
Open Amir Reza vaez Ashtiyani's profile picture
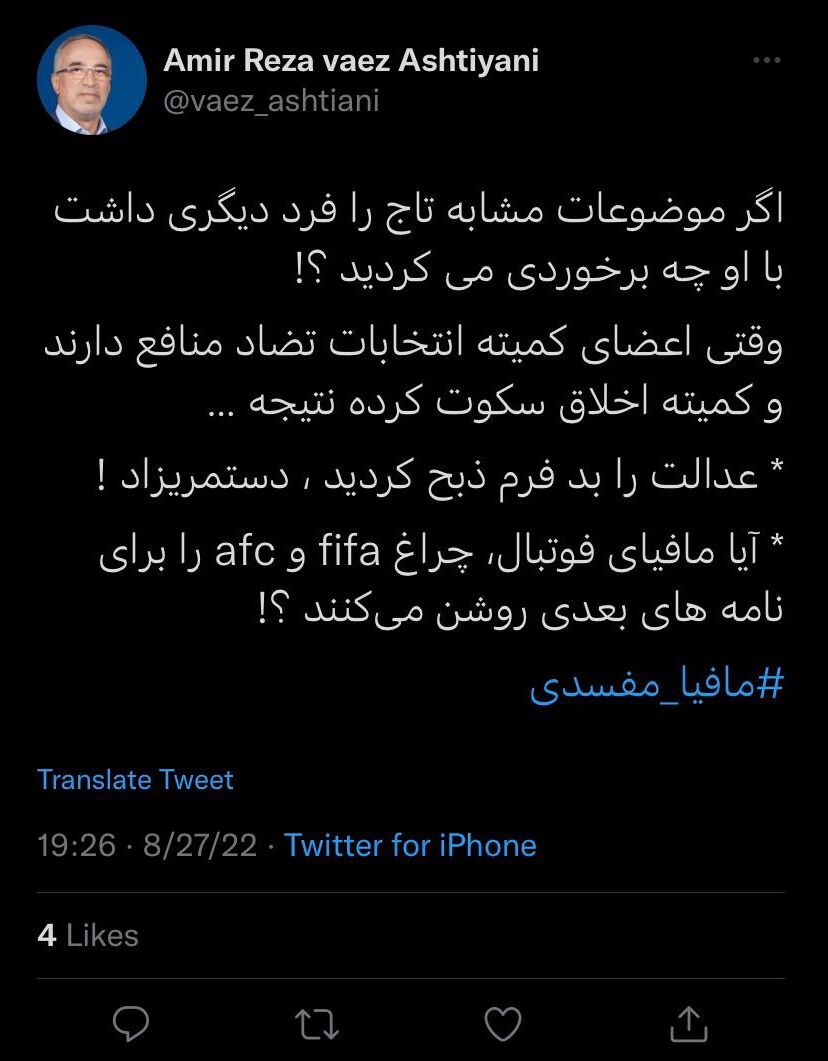click(91, 80)
